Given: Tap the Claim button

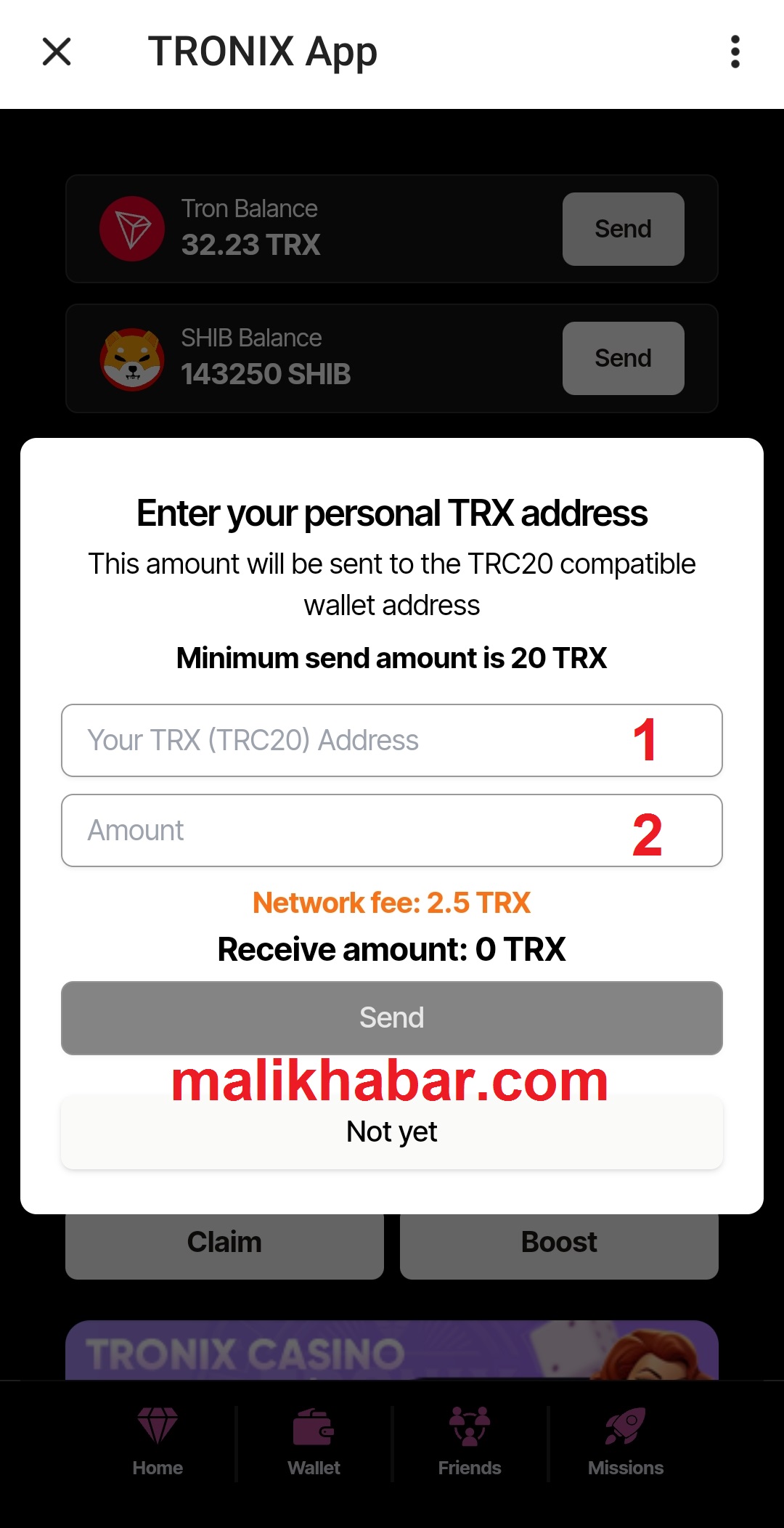Looking at the screenshot, I should (x=224, y=1245).
